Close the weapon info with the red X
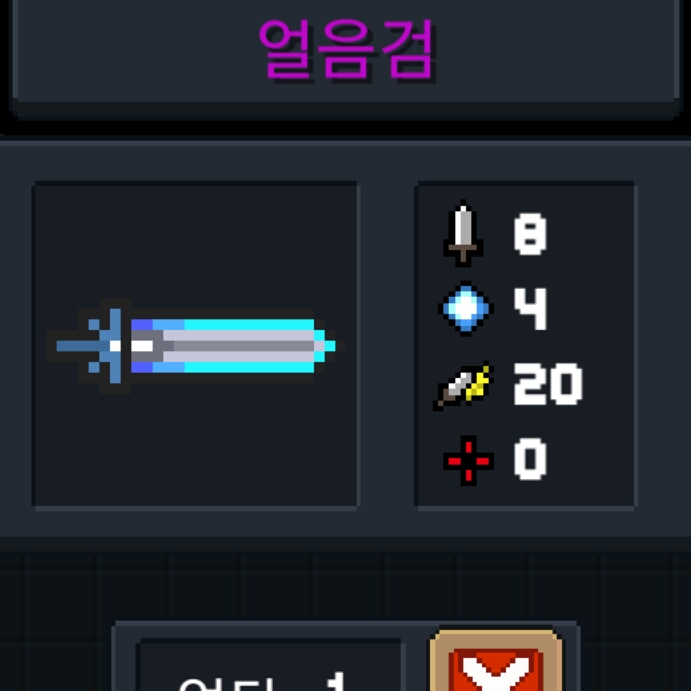The width and height of the screenshot is (691, 691). pos(497,669)
